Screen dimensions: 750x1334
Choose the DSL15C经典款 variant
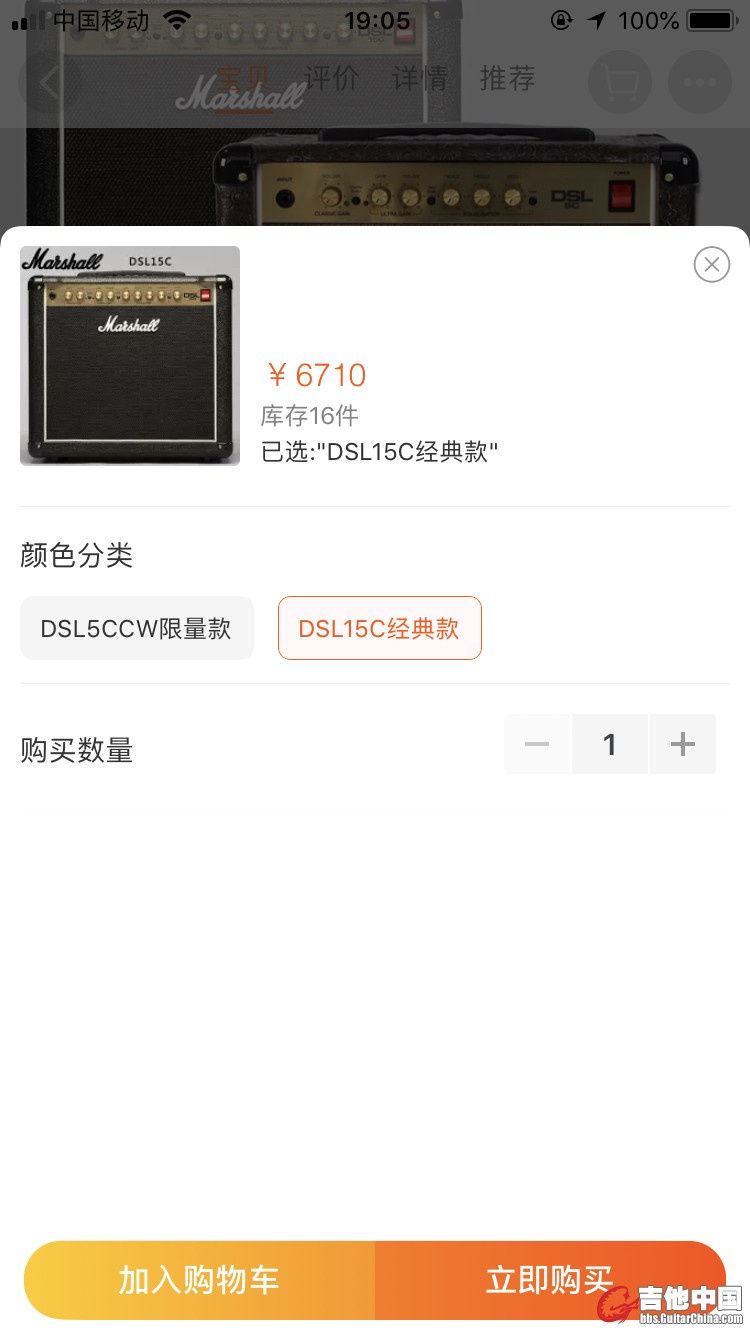pyautogui.click(x=380, y=628)
